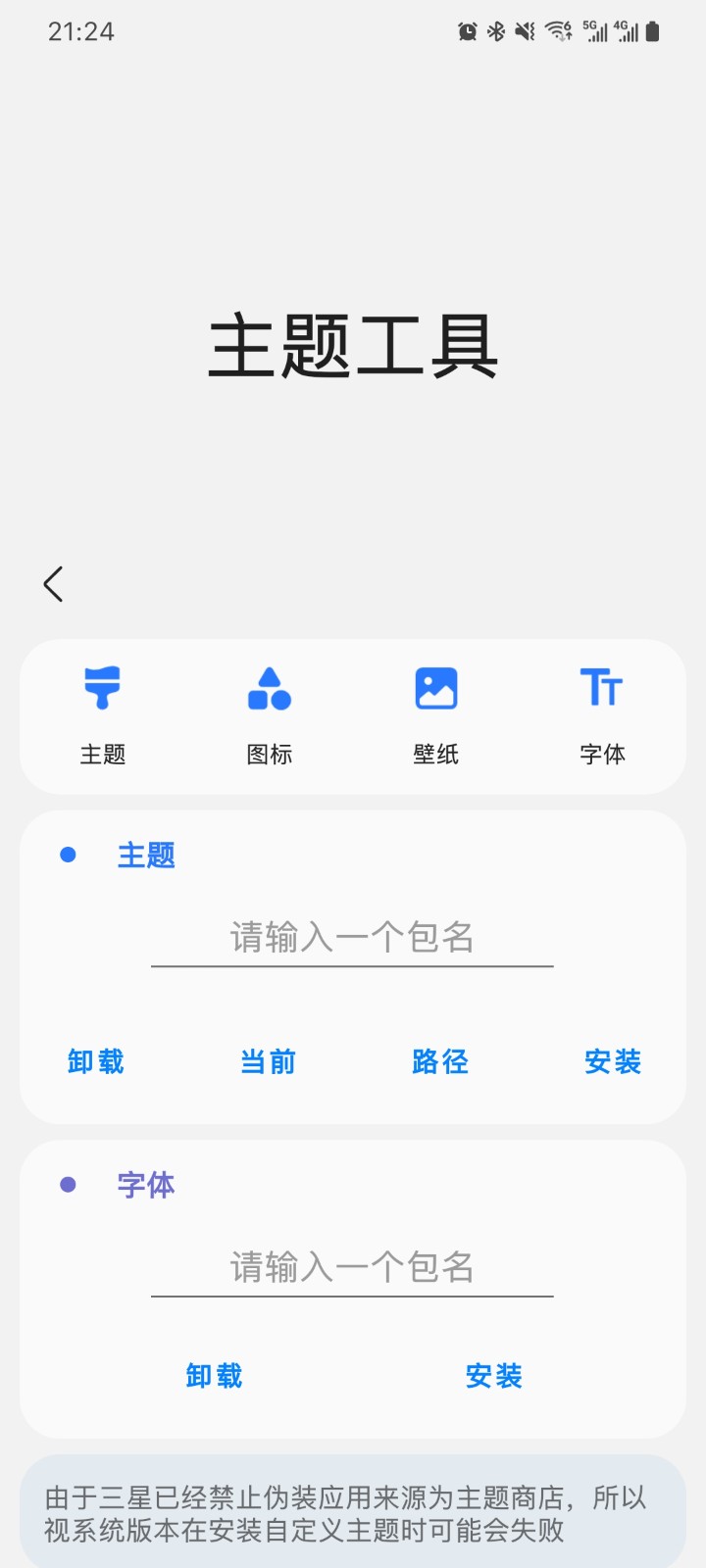
Task: Tap 当前 in the 主题 section
Action: click(268, 1061)
